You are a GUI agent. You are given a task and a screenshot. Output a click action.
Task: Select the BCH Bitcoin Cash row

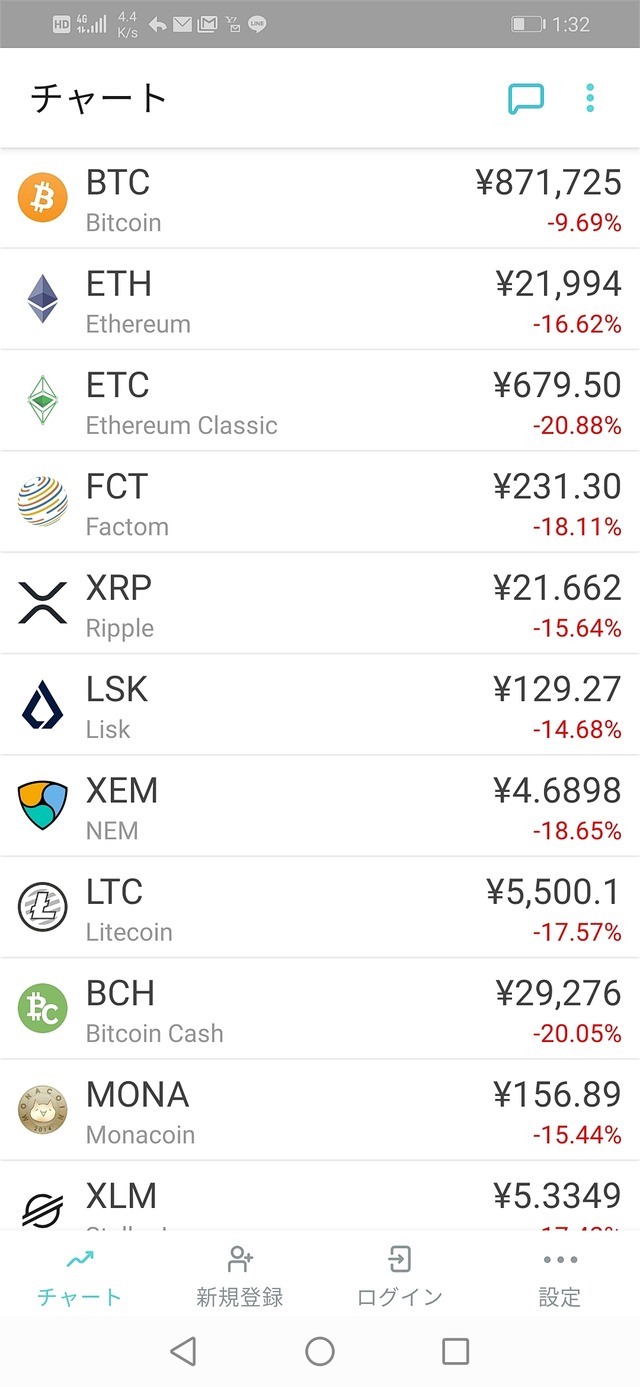(320, 1009)
